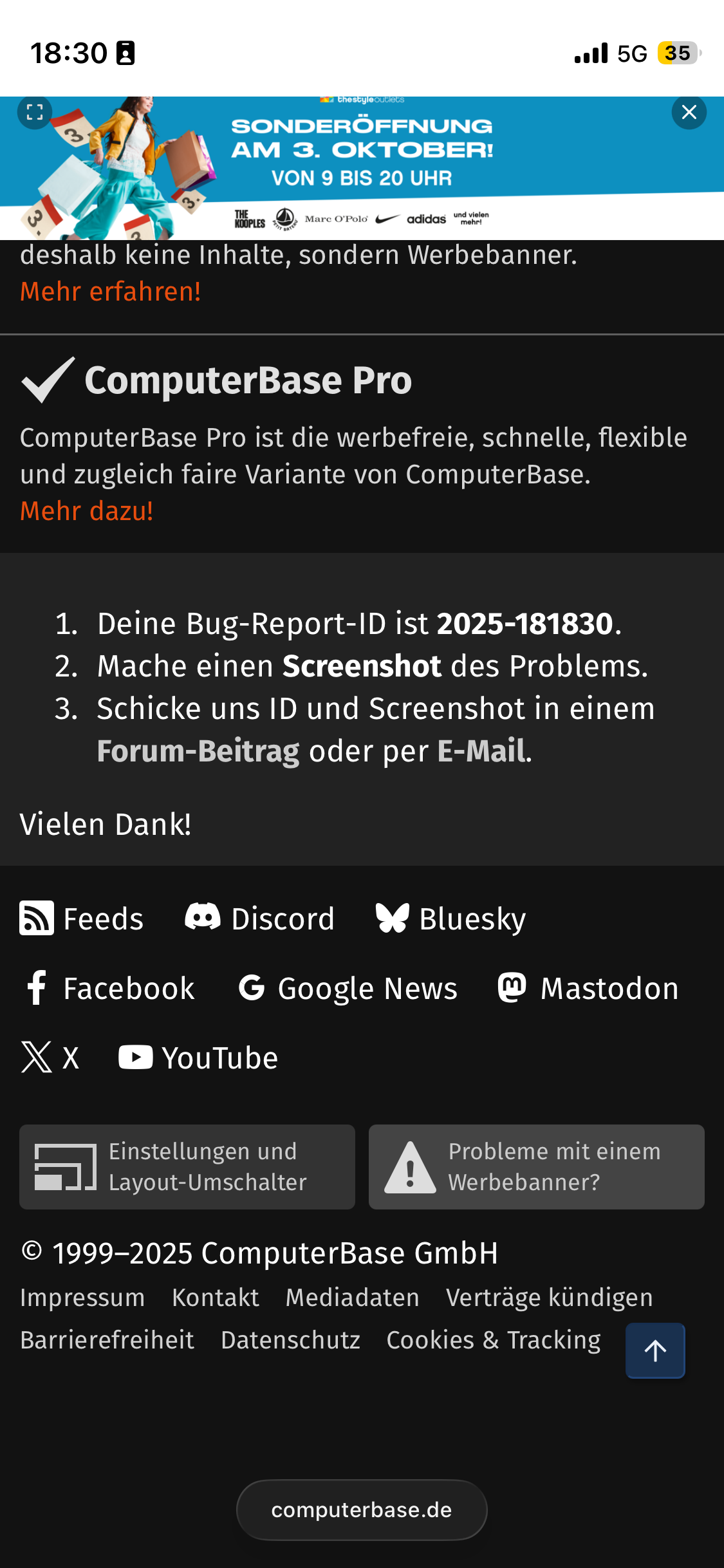The width and height of the screenshot is (724, 1568).
Task: Open Einstellungen und Layout-Umschalter
Action: pos(187,1167)
